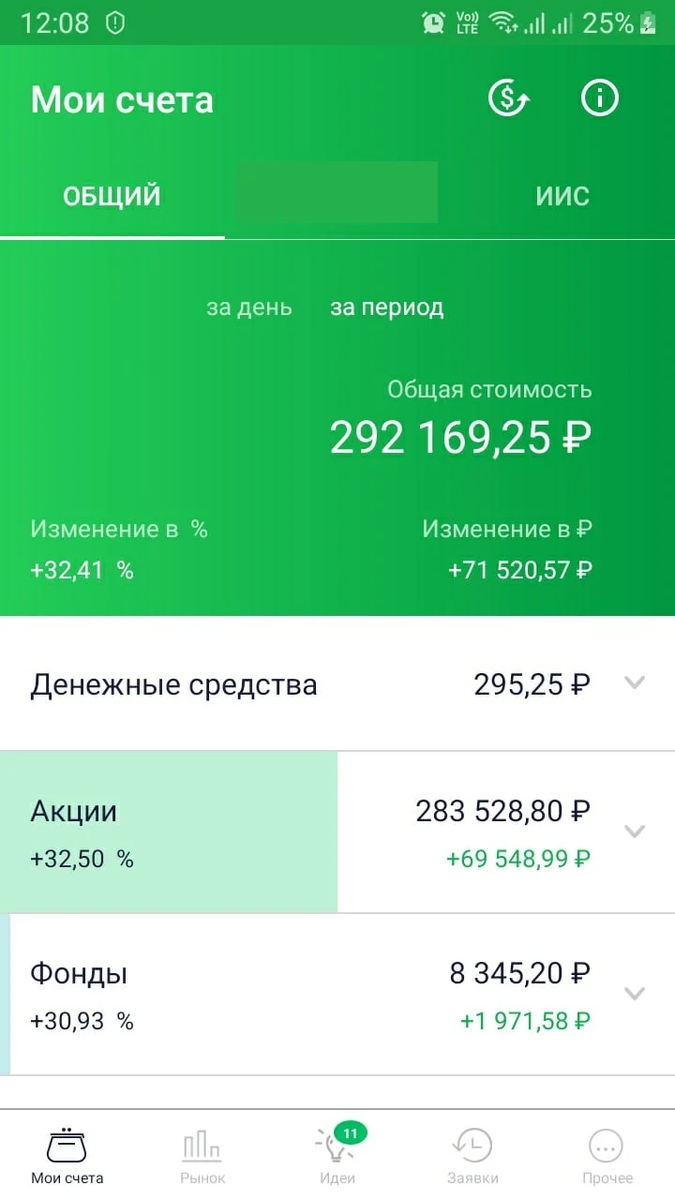This screenshot has height=1200, width=675.
Task: Go to Мои счета in bottom navigation
Action: [67, 1156]
